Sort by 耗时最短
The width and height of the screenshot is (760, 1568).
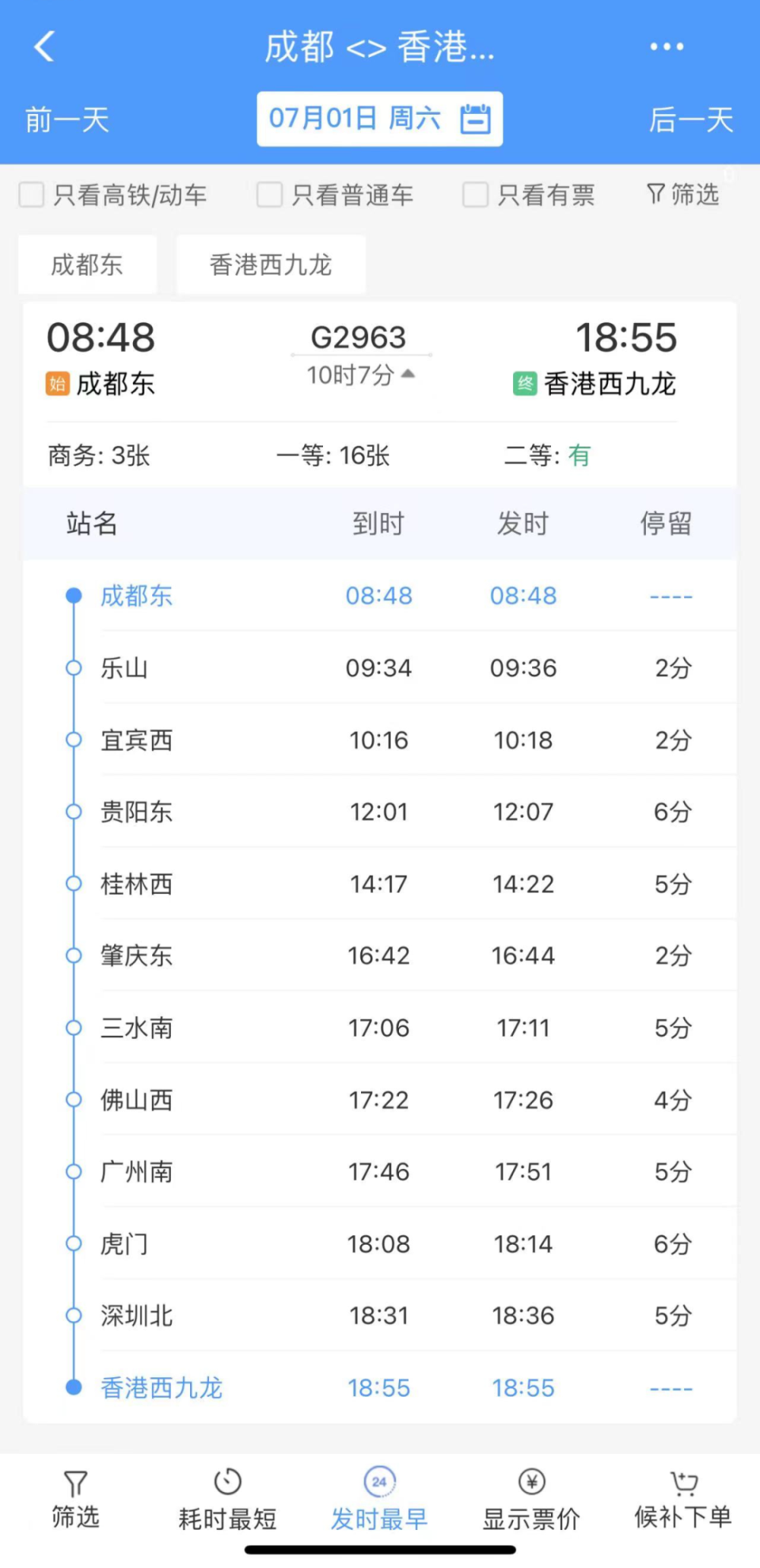[x=227, y=1500]
